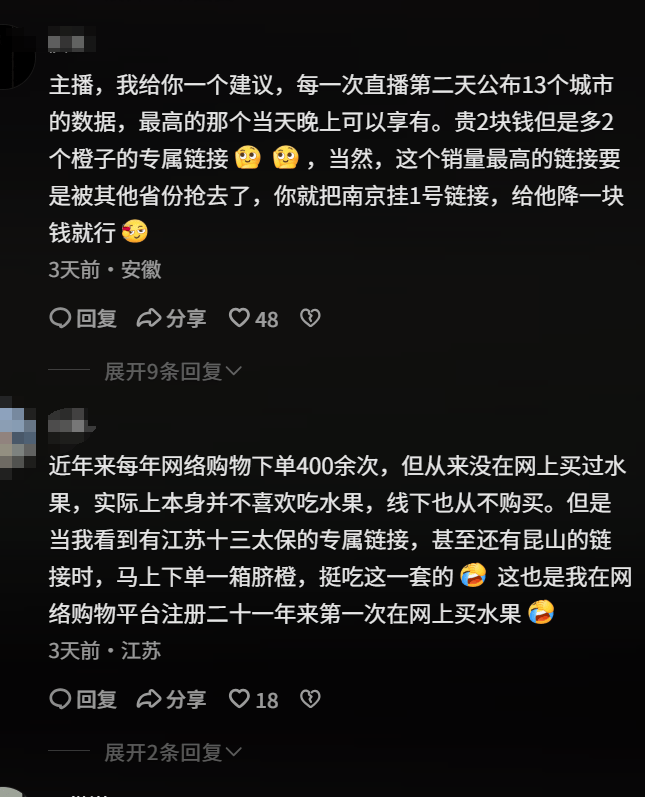Dislike the comment from 江苏
The height and width of the screenshot is (797, 645).
pos(311,700)
